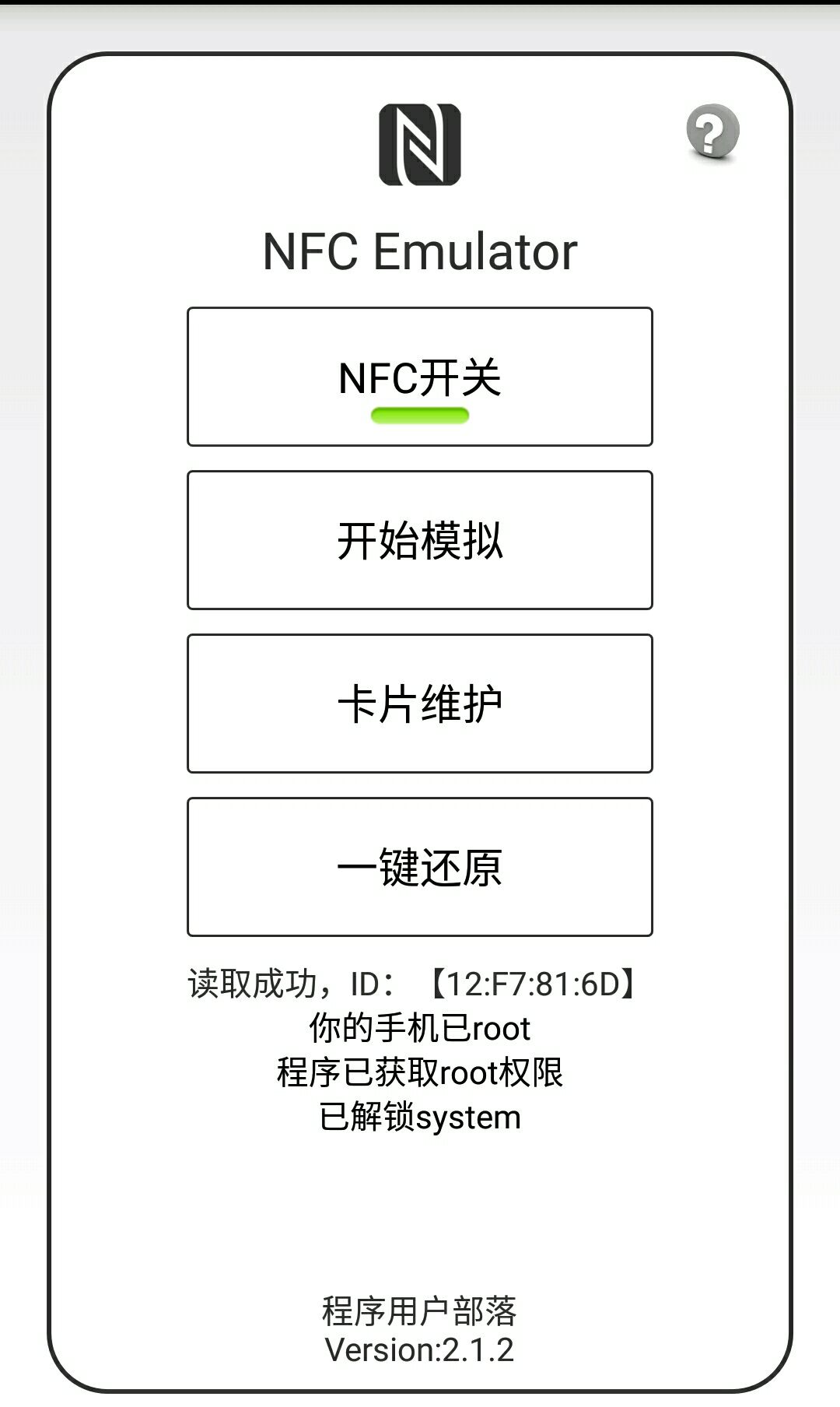This screenshot has width=840, height=1407.
Task: Open the help question mark icon
Action: coord(712,132)
